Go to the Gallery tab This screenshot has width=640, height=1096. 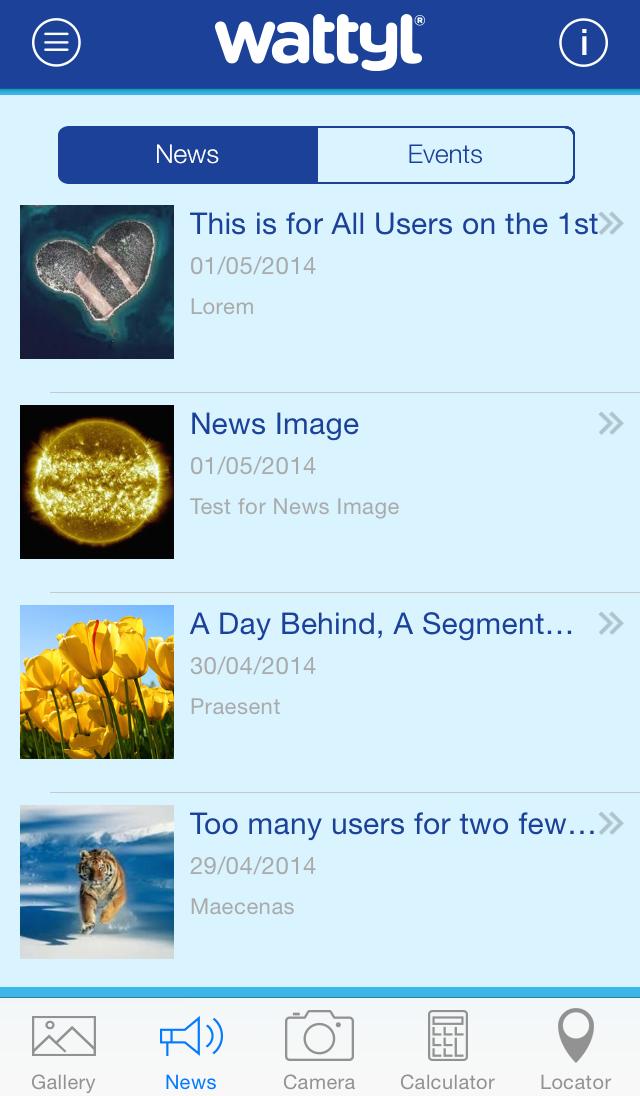coord(63,1050)
